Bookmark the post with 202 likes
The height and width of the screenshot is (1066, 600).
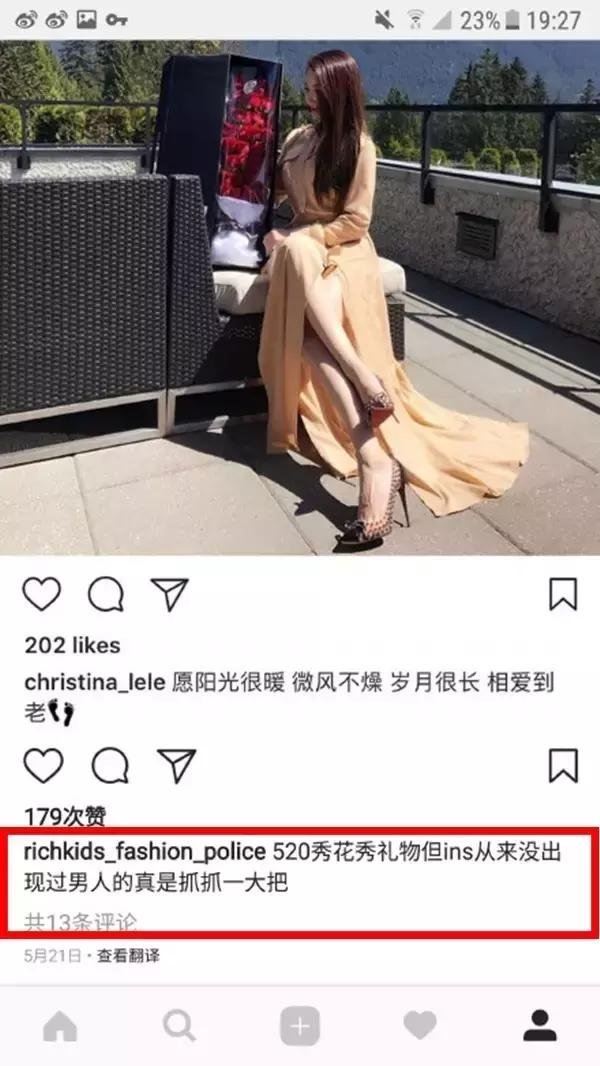coord(563,594)
